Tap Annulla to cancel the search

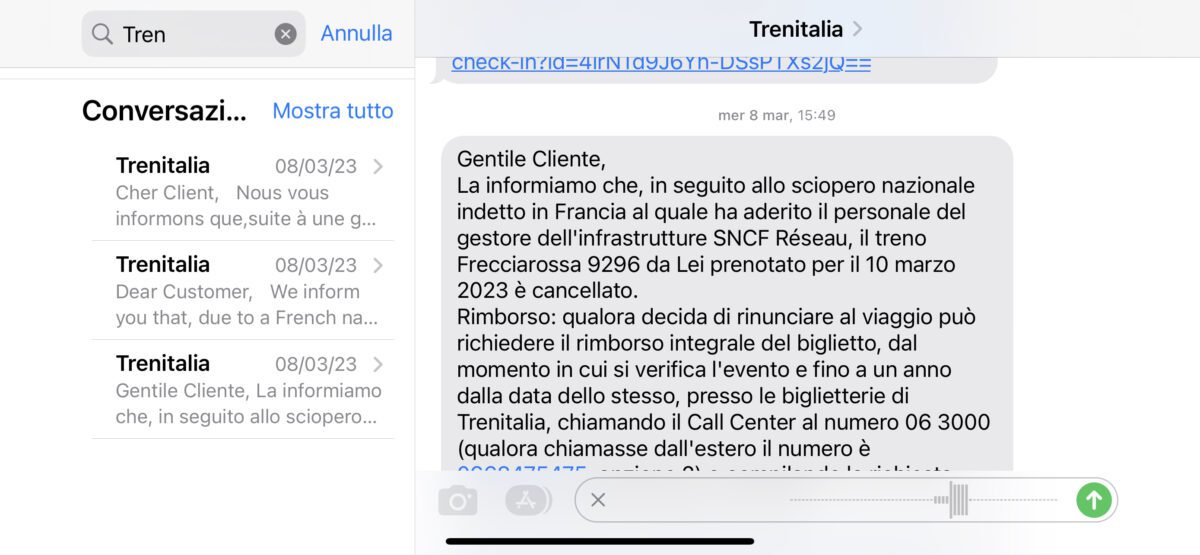point(356,33)
